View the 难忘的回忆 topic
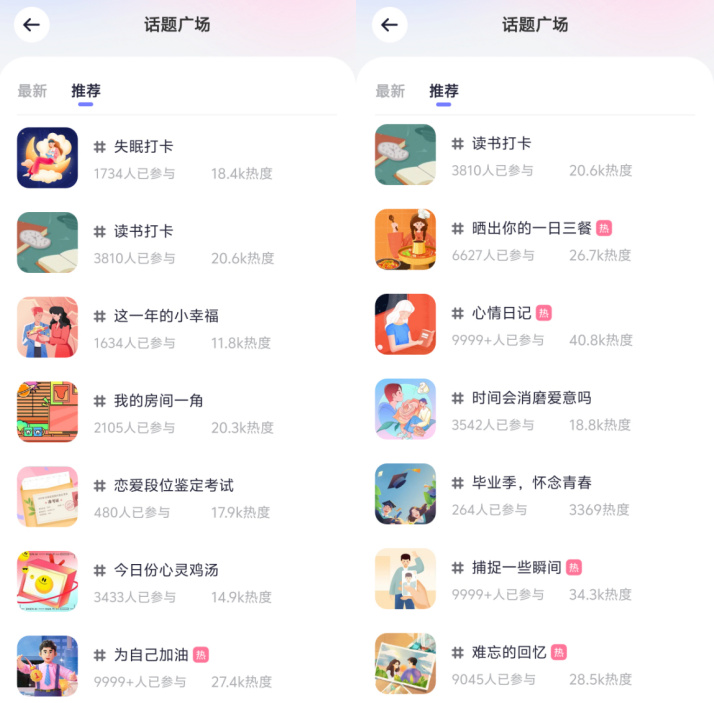Viewport: 714px width, 703px height. pos(509,652)
